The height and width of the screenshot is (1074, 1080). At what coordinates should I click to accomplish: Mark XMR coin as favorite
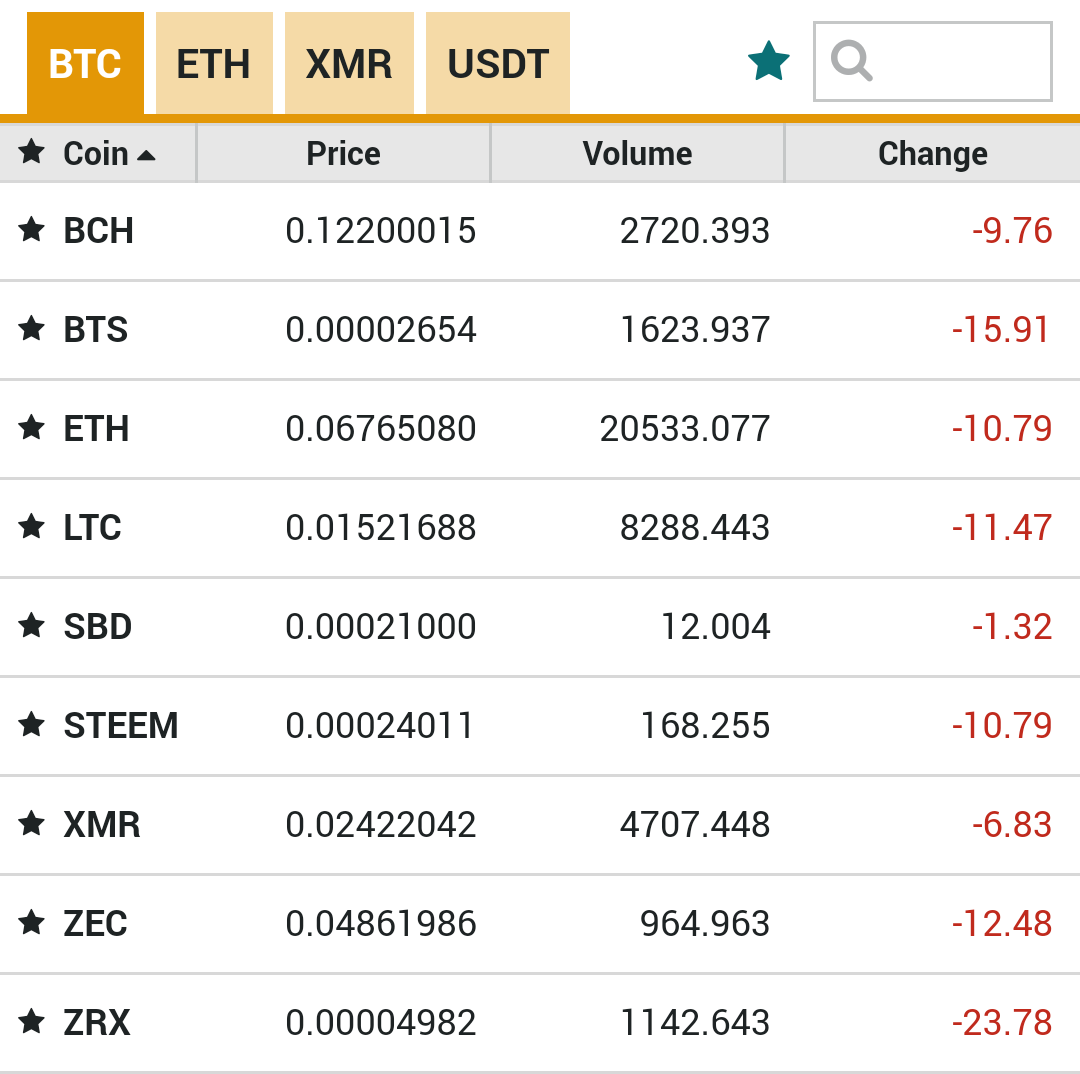32,823
